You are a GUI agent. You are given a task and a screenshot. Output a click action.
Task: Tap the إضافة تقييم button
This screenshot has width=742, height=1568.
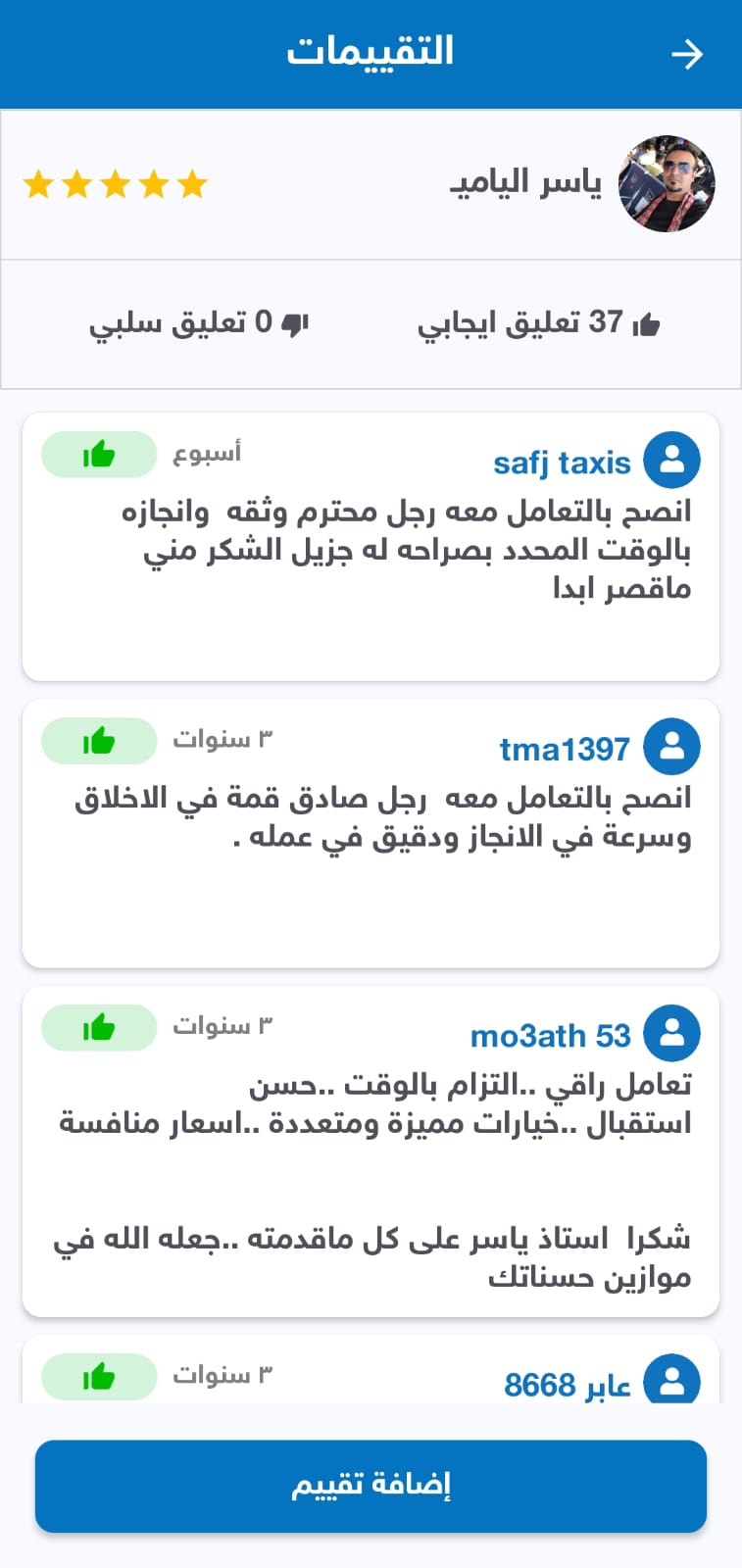pyautogui.click(x=371, y=1486)
